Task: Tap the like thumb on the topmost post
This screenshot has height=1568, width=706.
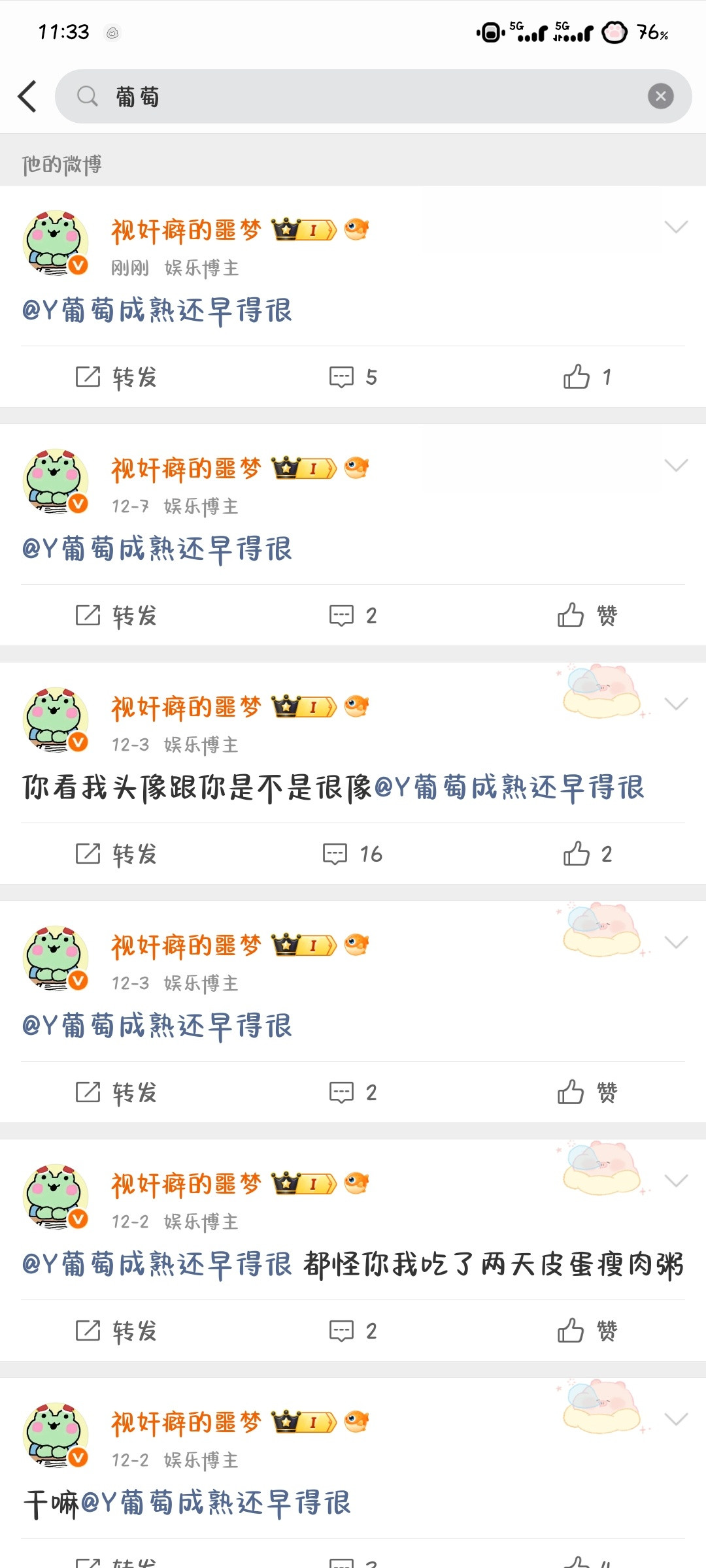Action: click(x=578, y=376)
